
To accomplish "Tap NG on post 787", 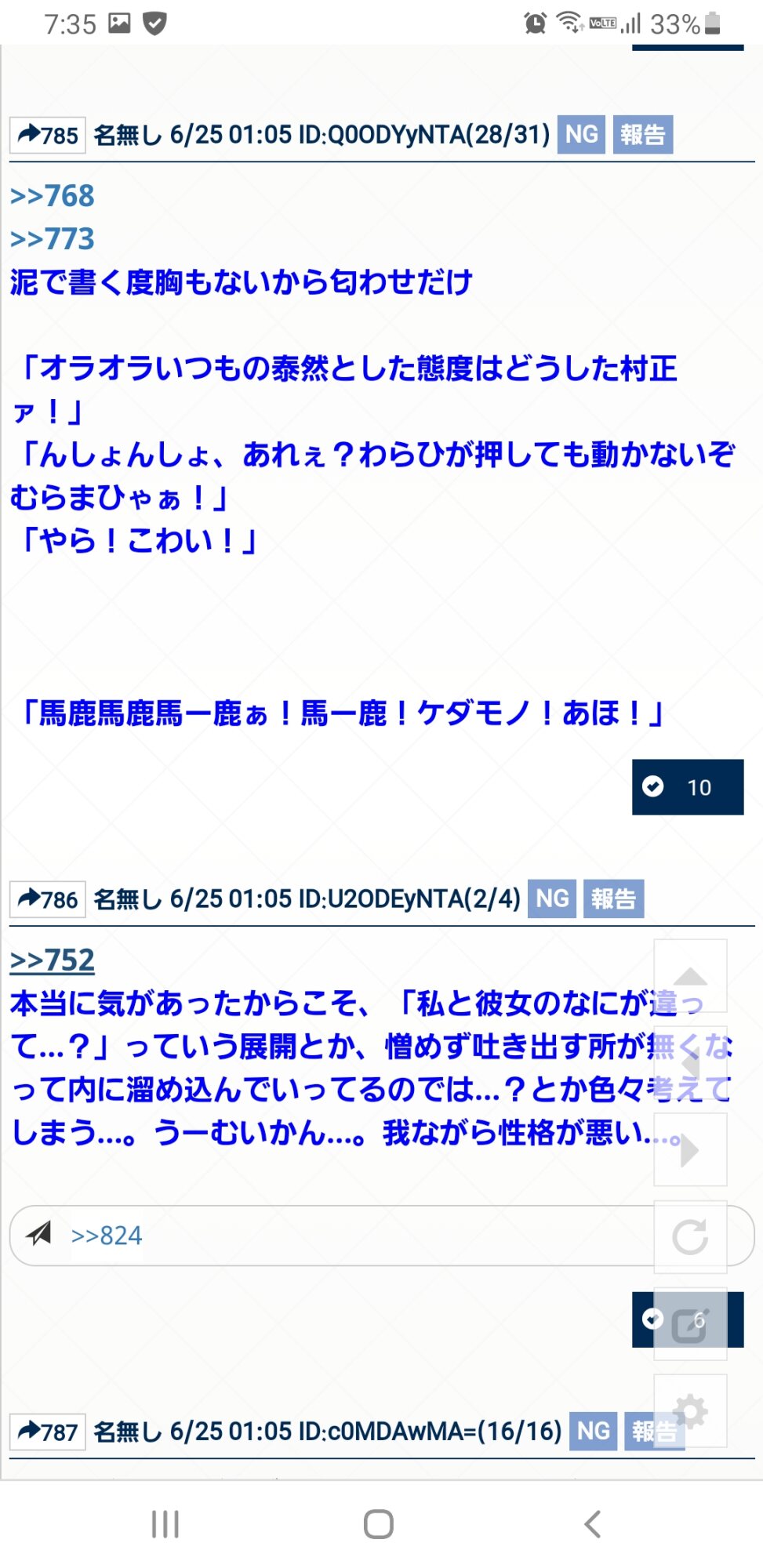I will (594, 1432).
